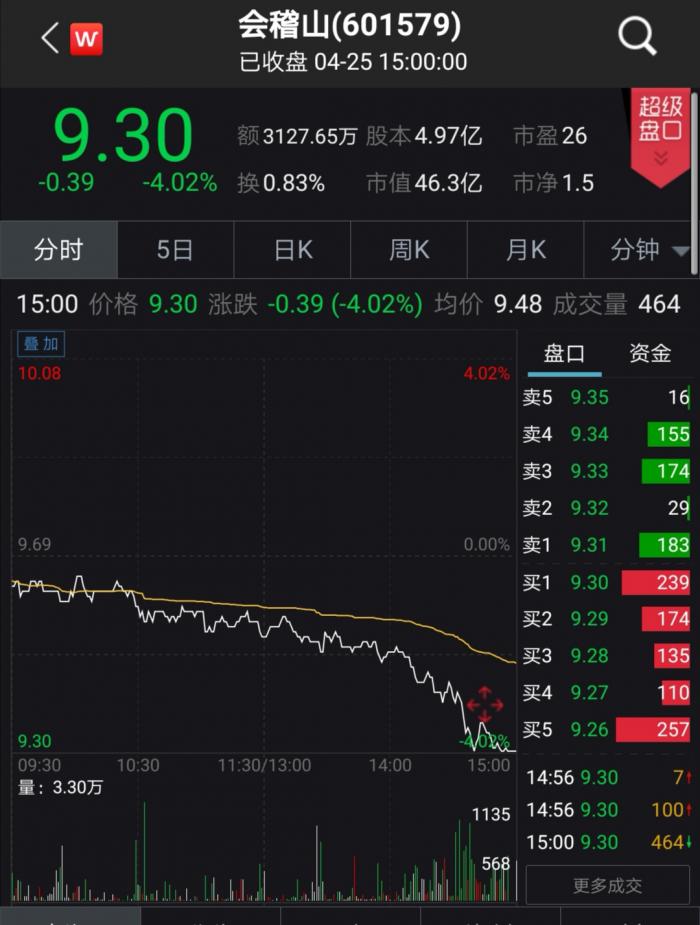Open the 分钟 interval dropdown

point(650,250)
